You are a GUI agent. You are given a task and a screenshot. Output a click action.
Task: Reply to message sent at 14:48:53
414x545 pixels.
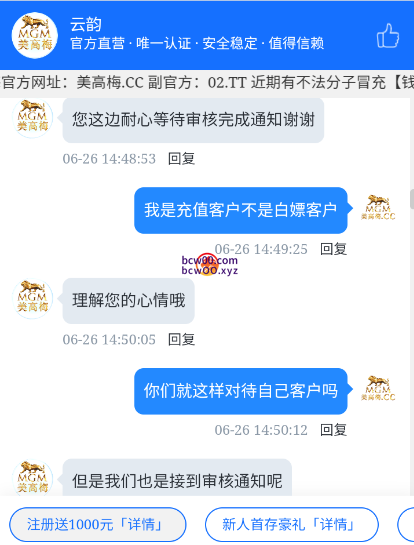coord(181,159)
